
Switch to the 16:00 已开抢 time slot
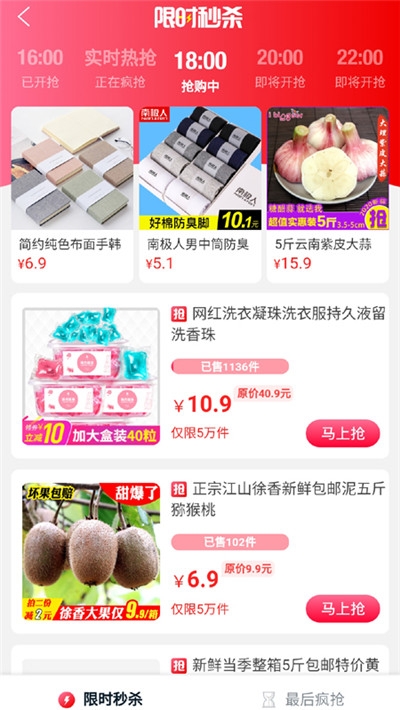coord(40,68)
